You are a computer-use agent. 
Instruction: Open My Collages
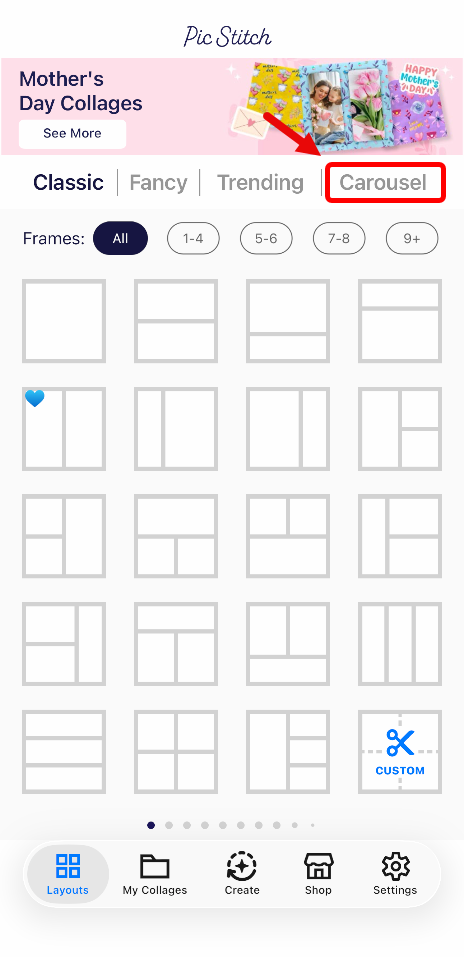click(155, 875)
